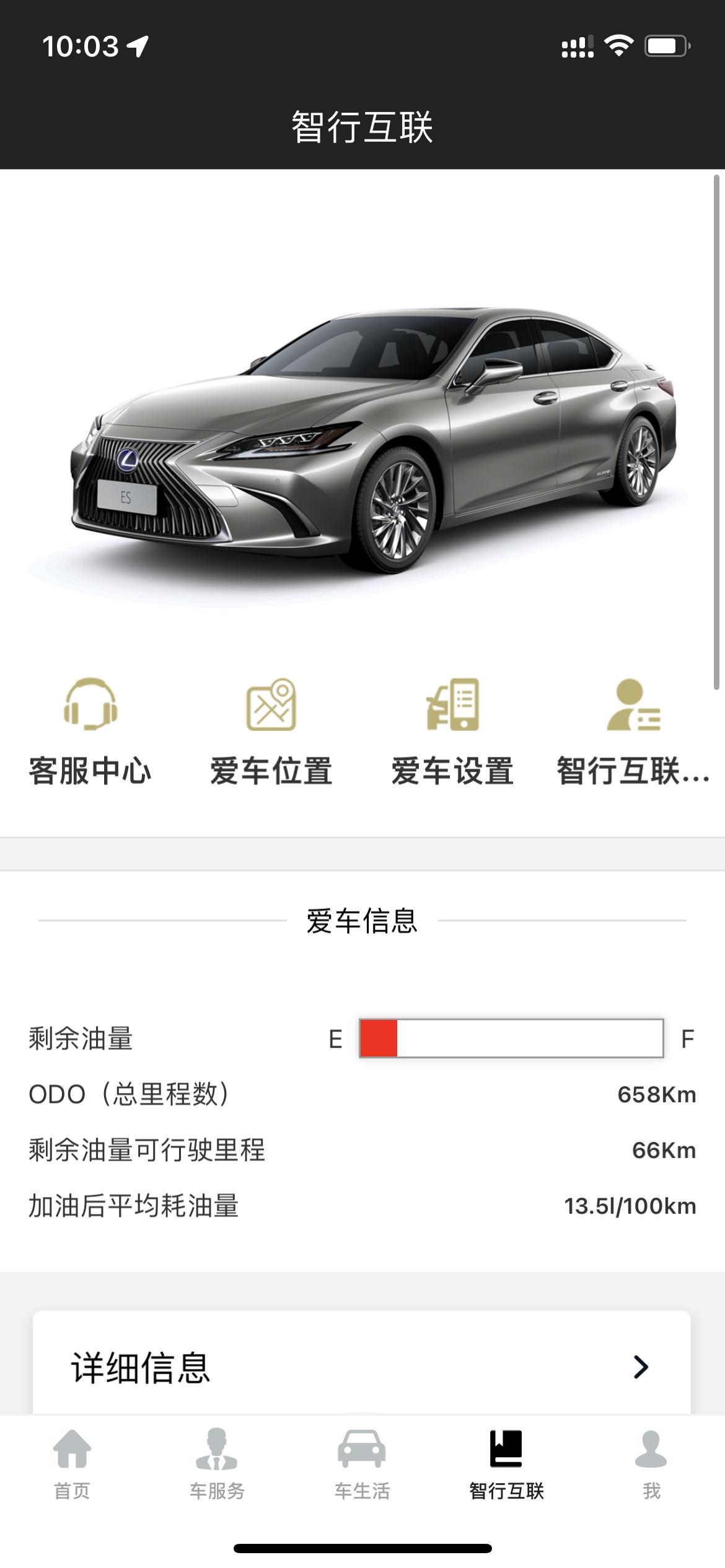This screenshot has height=1568, width=725.
Task: Tap the 智行互联 bottom tab
Action: (x=506, y=1465)
